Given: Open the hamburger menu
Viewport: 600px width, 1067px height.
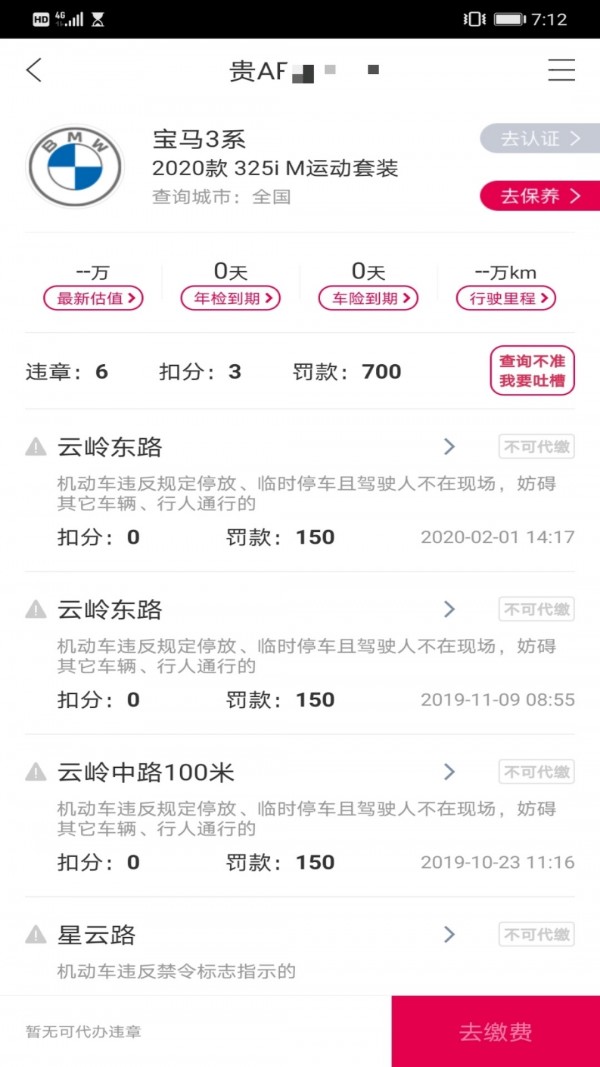Looking at the screenshot, I should tap(561, 70).
